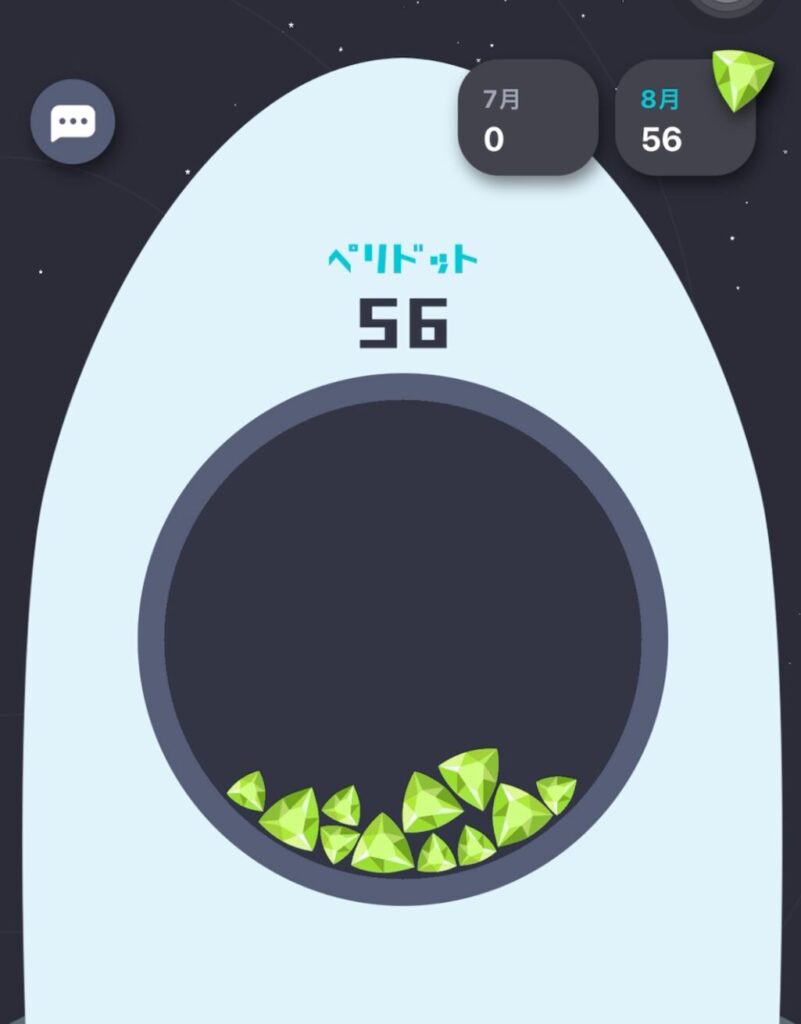Open the chat bubble icon

pos(73,123)
